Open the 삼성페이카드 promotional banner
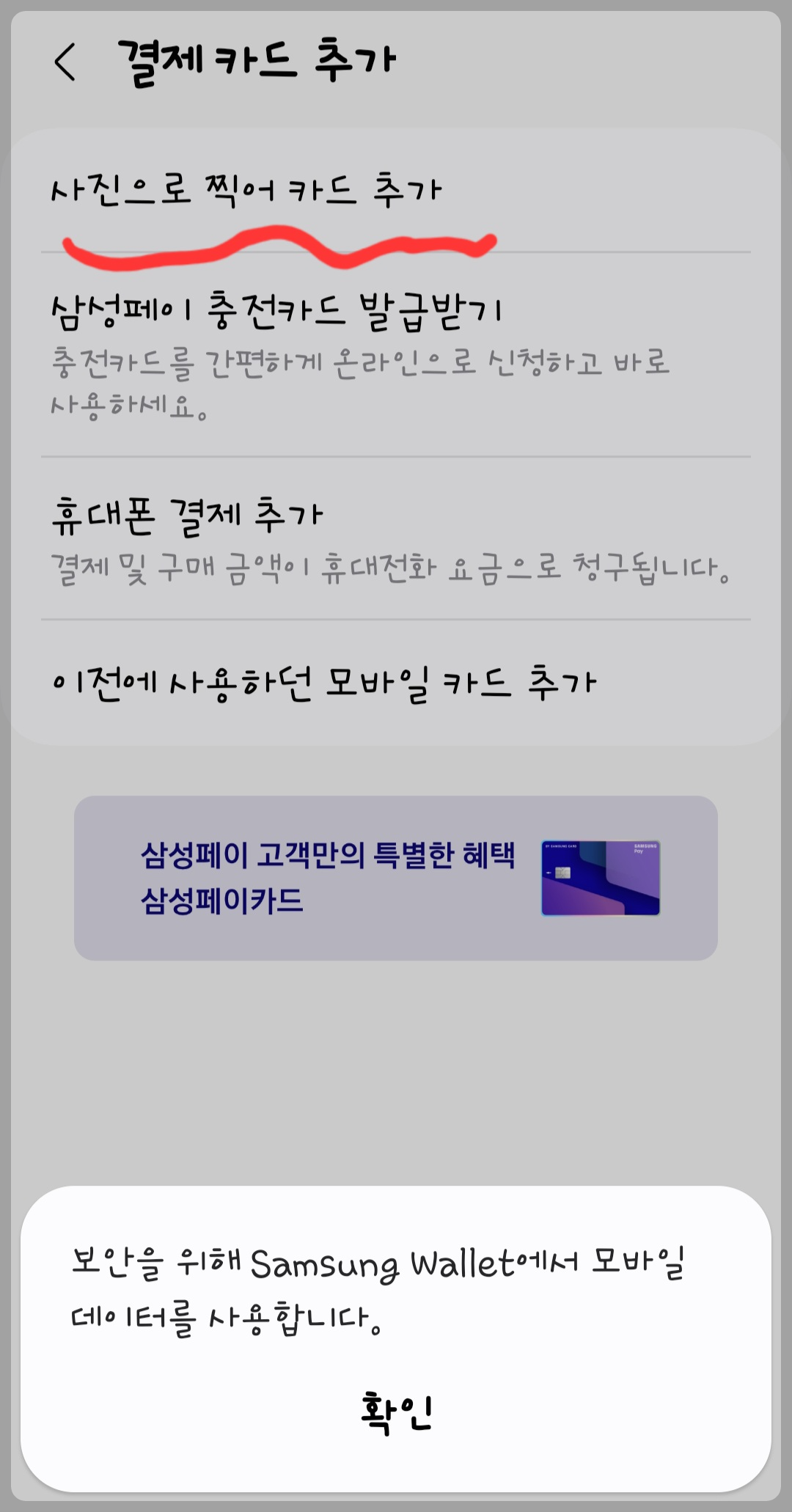This screenshot has height=1512, width=792. pos(396,884)
